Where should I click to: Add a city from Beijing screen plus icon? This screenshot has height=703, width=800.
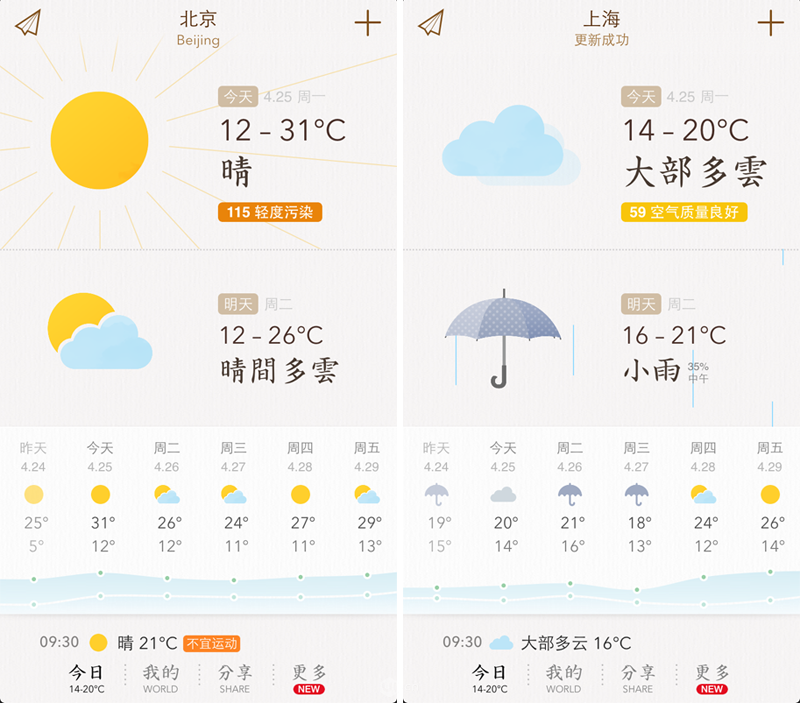[368, 23]
